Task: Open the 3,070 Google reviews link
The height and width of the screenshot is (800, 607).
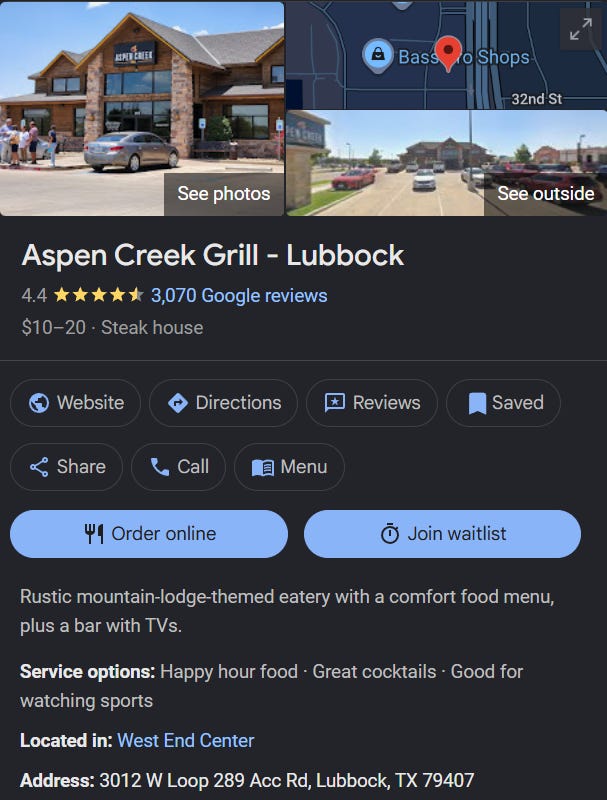Action: 239,296
